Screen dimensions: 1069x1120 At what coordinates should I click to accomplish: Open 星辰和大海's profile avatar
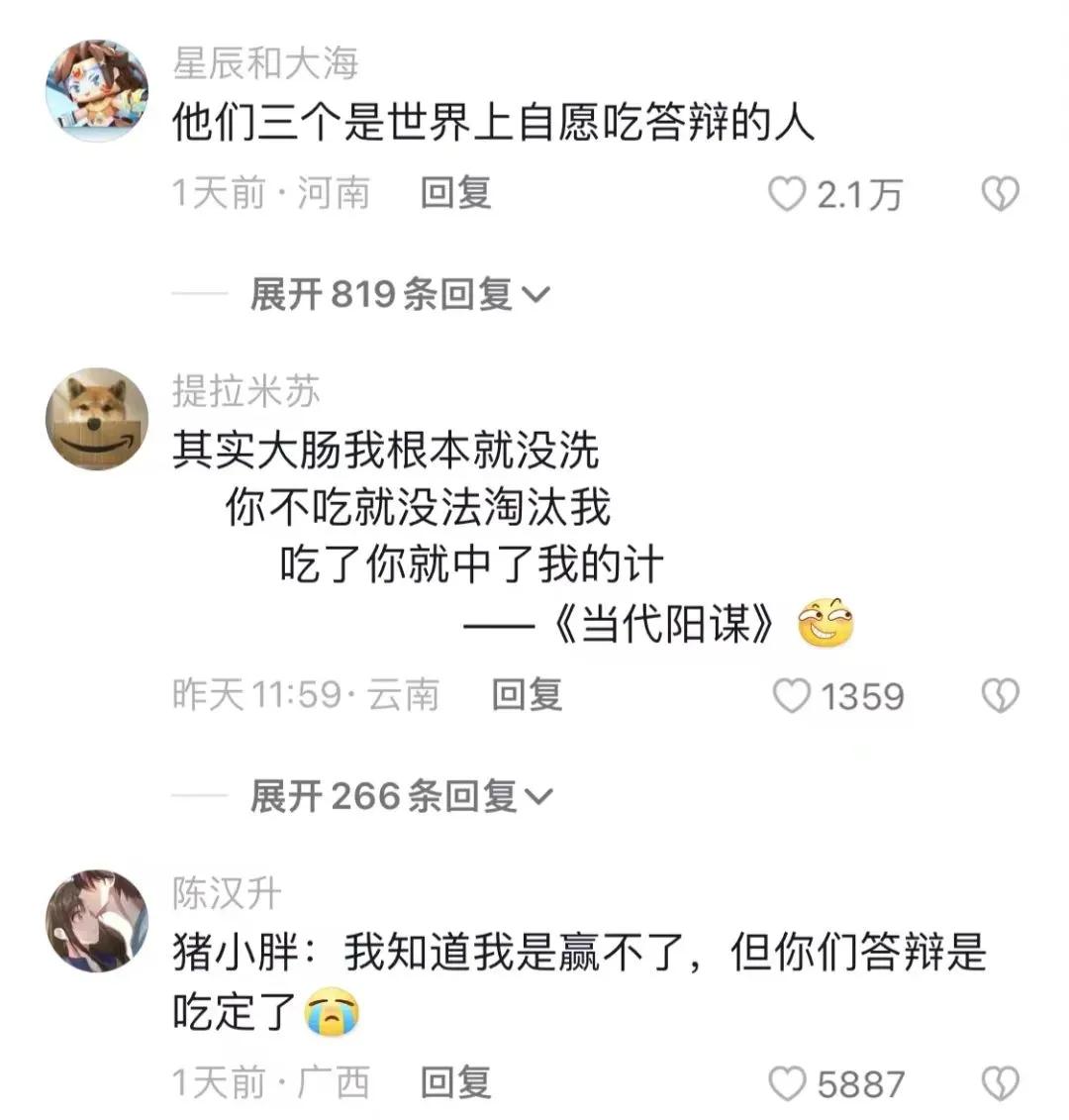tap(97, 91)
